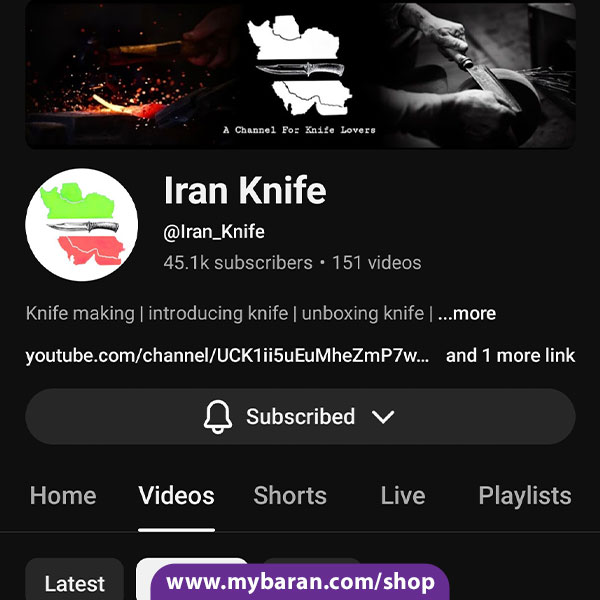Open the youtube.com/channel link
600x600 pixels.
tap(228, 356)
